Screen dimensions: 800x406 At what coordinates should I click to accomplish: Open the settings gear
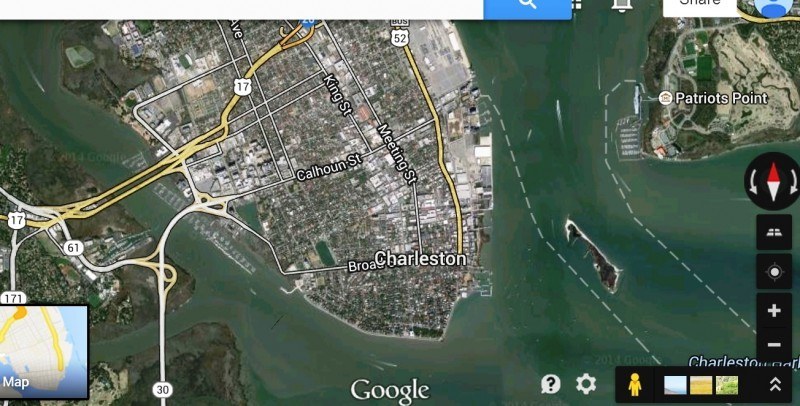[x=586, y=383]
